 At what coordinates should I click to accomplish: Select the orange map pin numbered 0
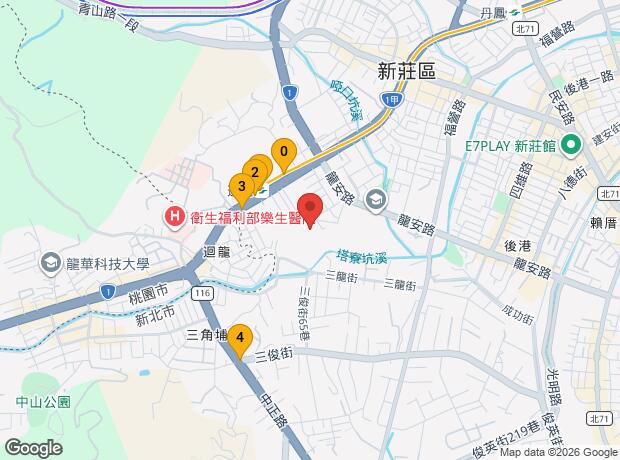(284, 154)
